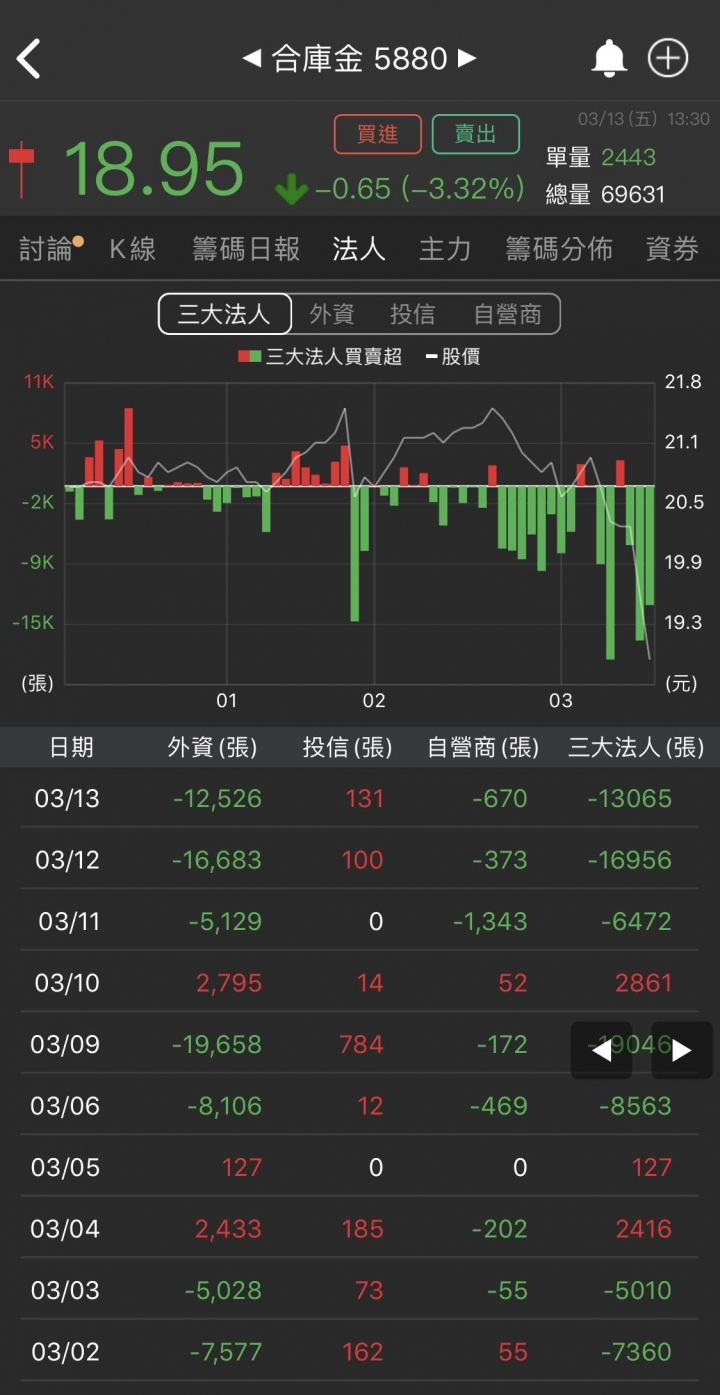This screenshot has height=1395, width=720.
Task: Switch to the K線 tab
Action: [133, 249]
